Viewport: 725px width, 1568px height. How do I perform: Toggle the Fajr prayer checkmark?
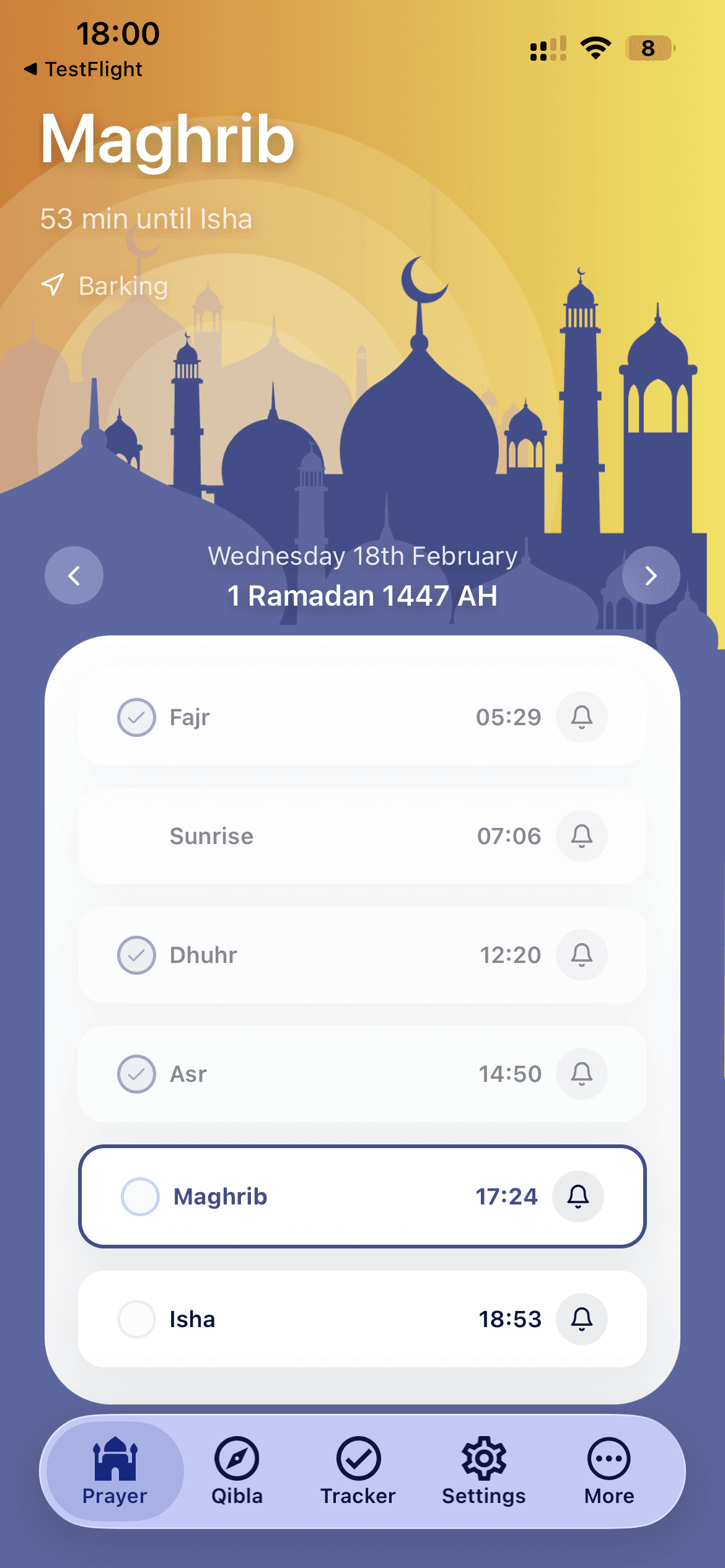(x=136, y=717)
